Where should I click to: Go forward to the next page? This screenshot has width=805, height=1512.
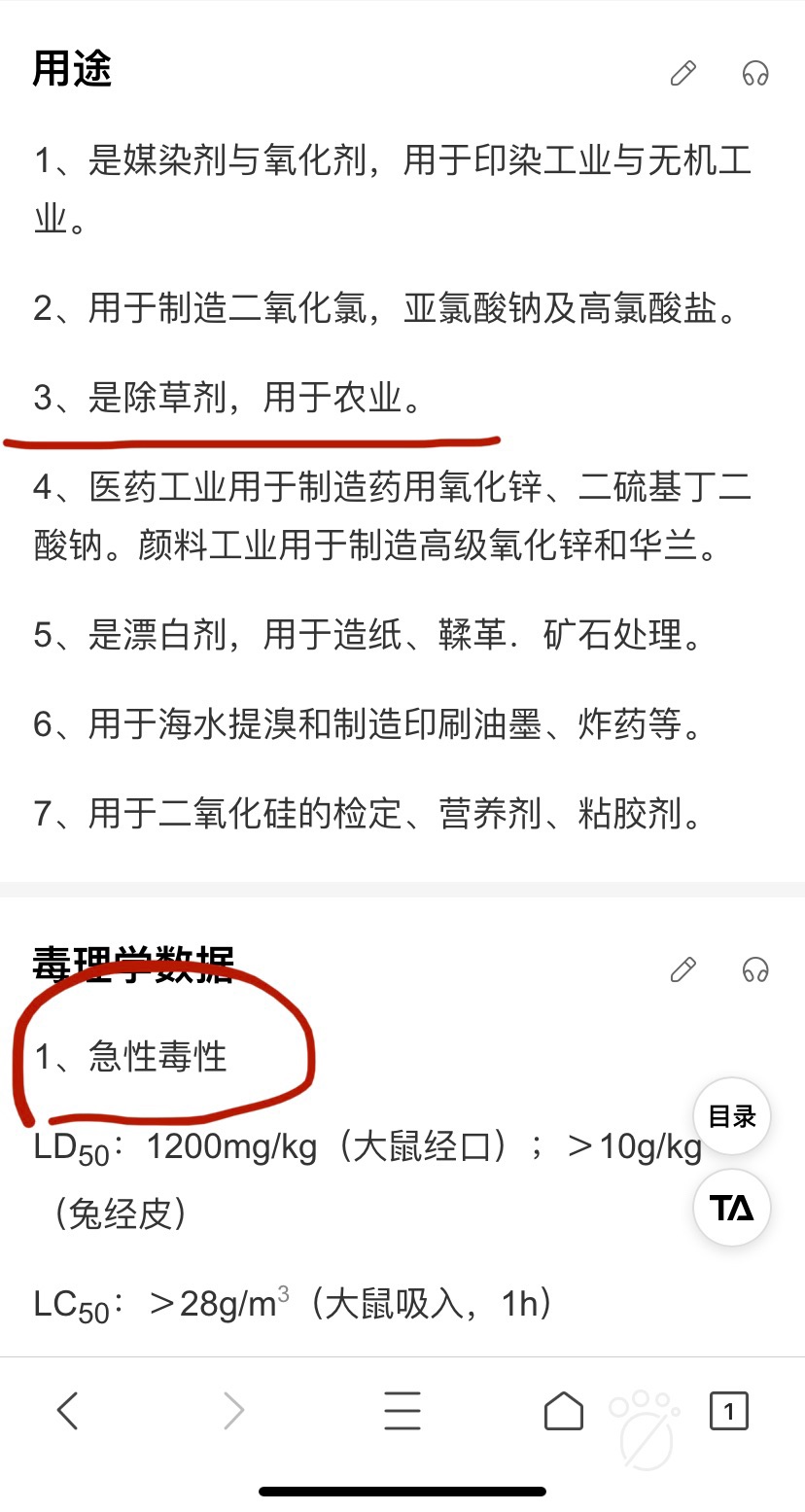click(233, 1410)
